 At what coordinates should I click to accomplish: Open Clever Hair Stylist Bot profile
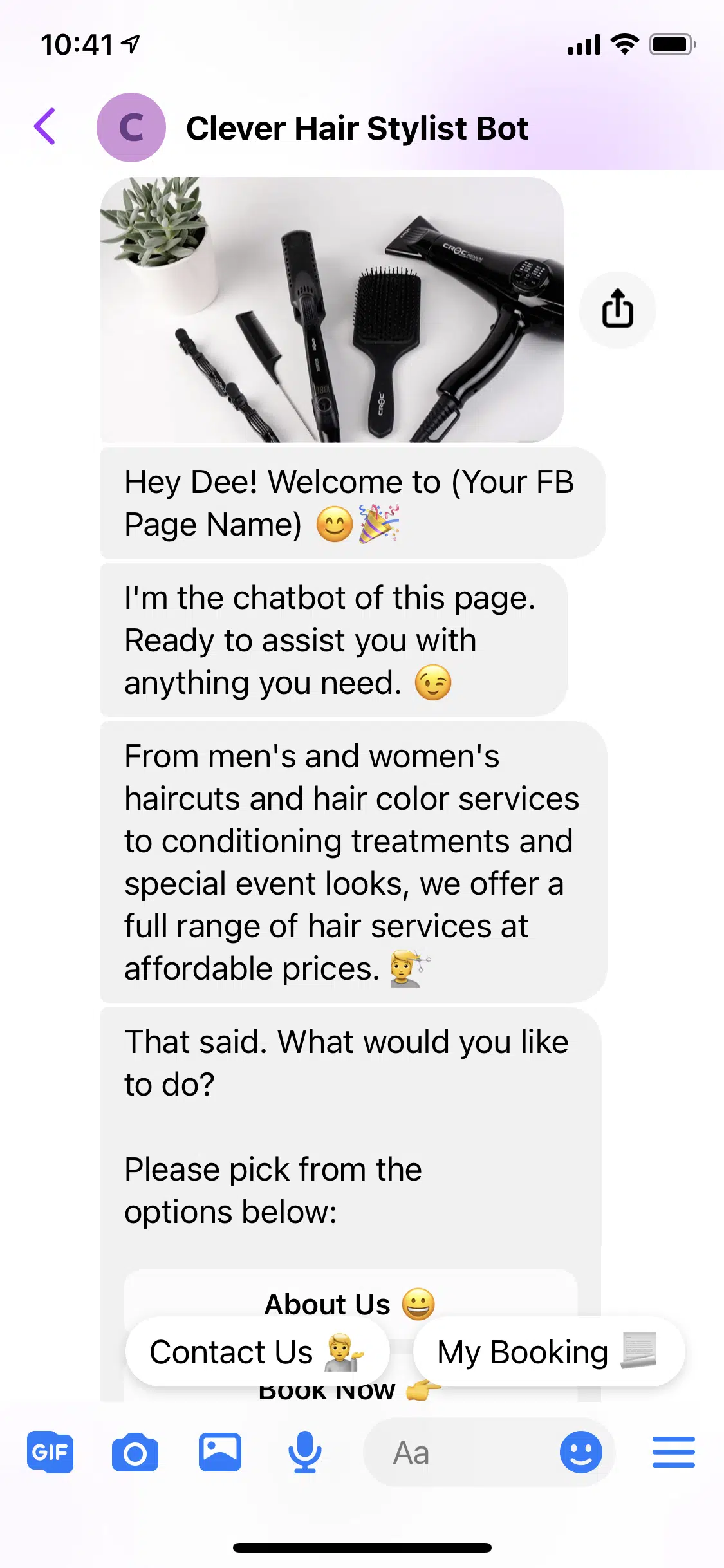tap(357, 128)
